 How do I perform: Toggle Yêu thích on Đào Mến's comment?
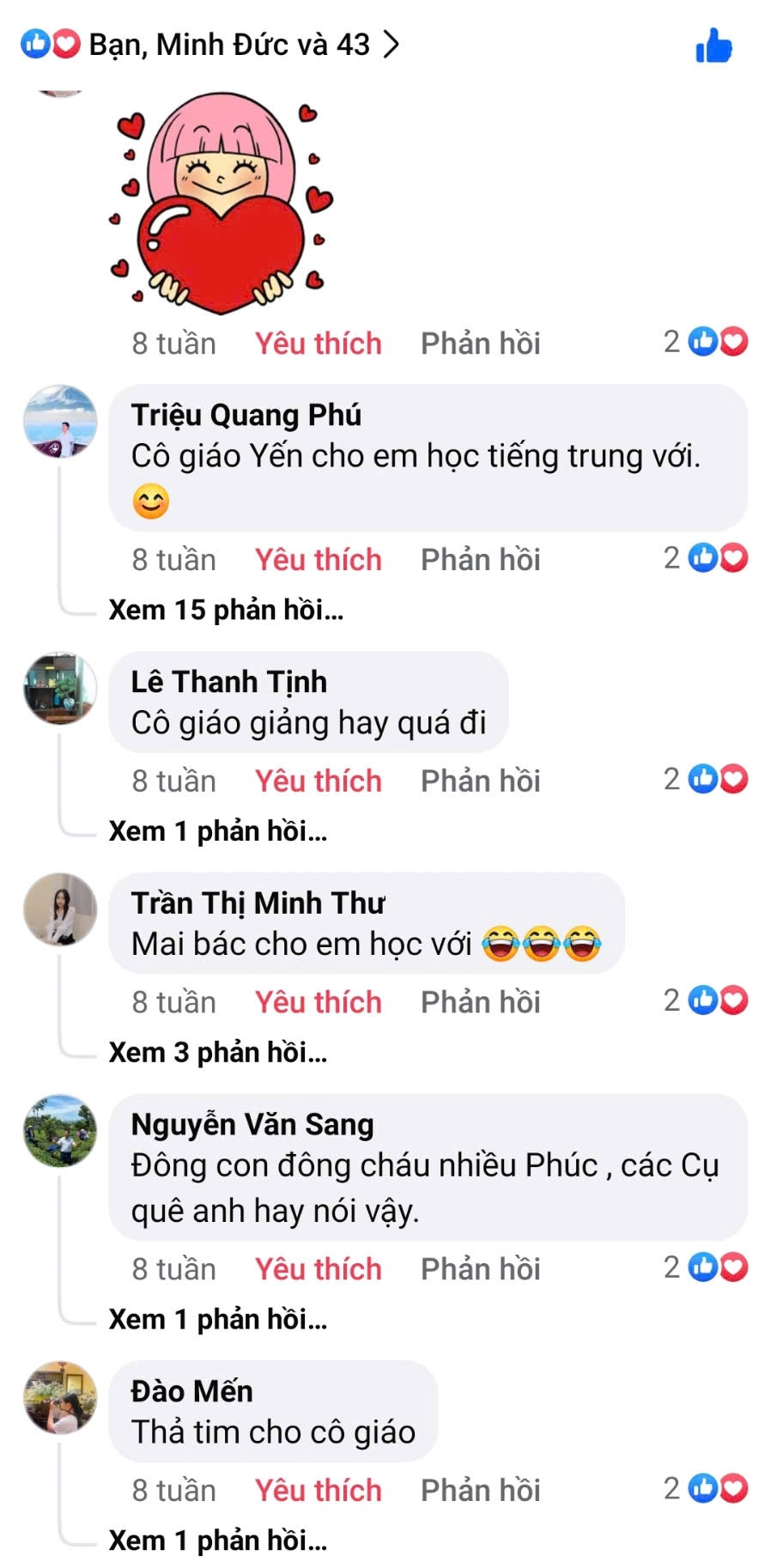318,1491
